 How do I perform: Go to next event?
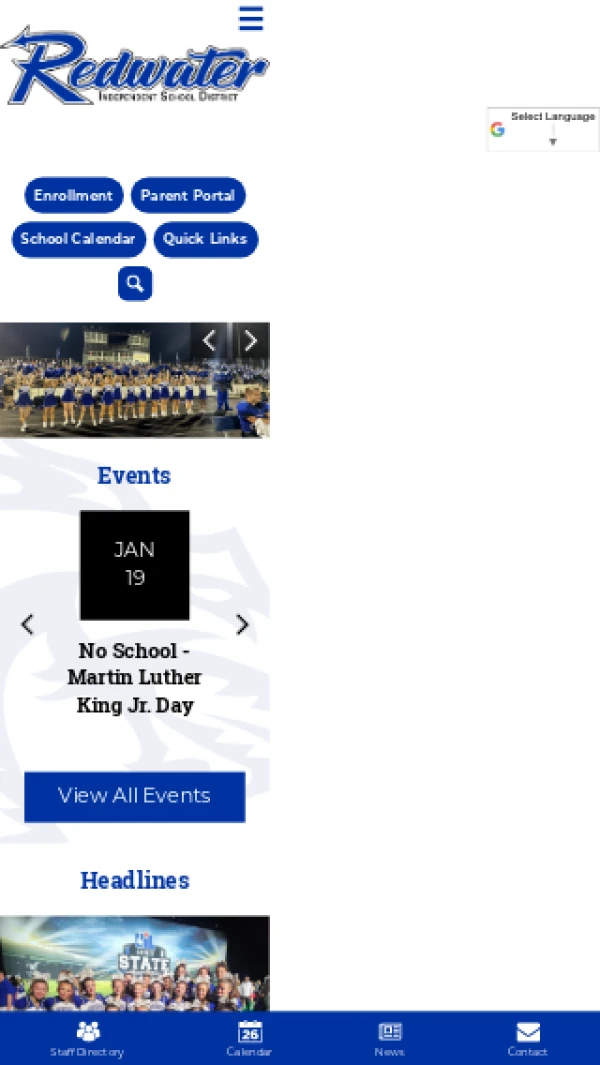[242, 625]
